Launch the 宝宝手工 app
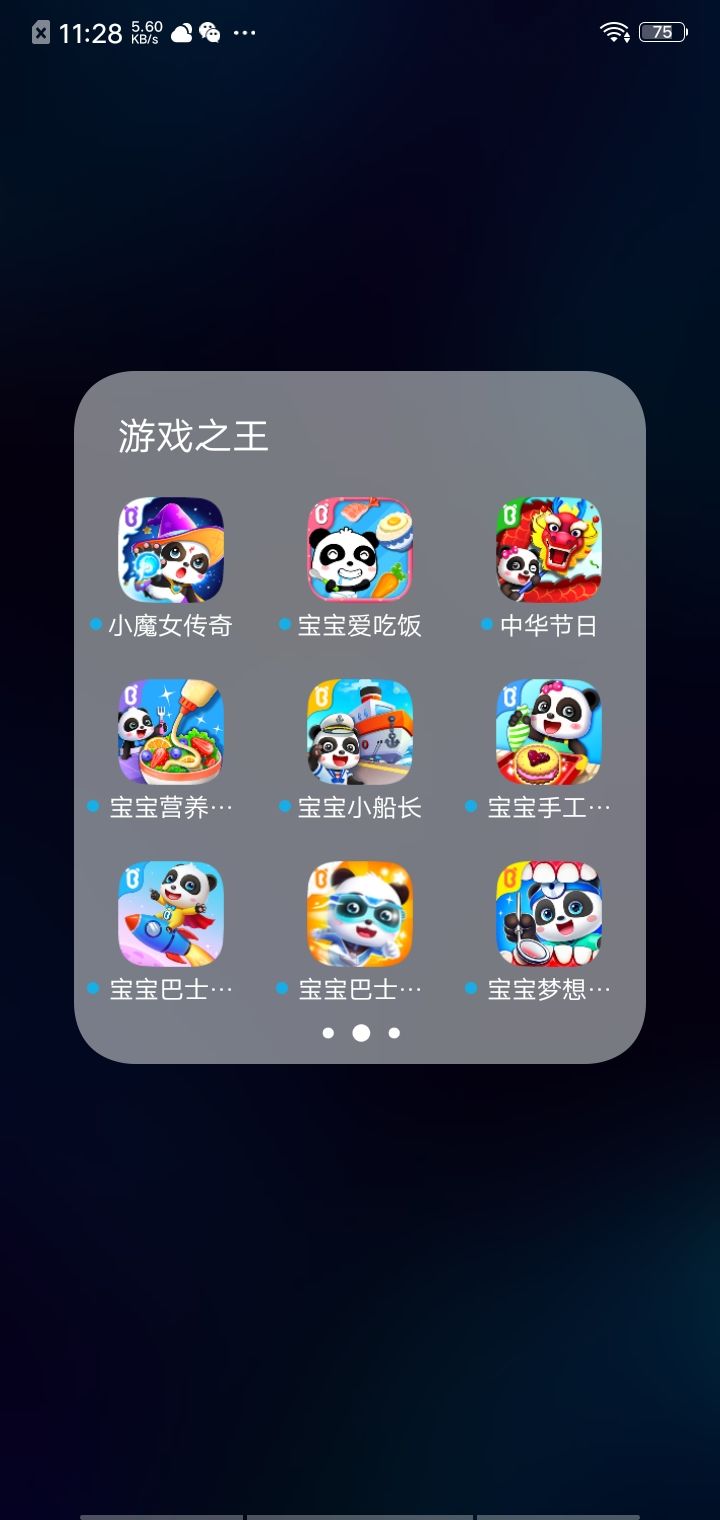Image resolution: width=720 pixels, height=1520 pixels. [549, 732]
